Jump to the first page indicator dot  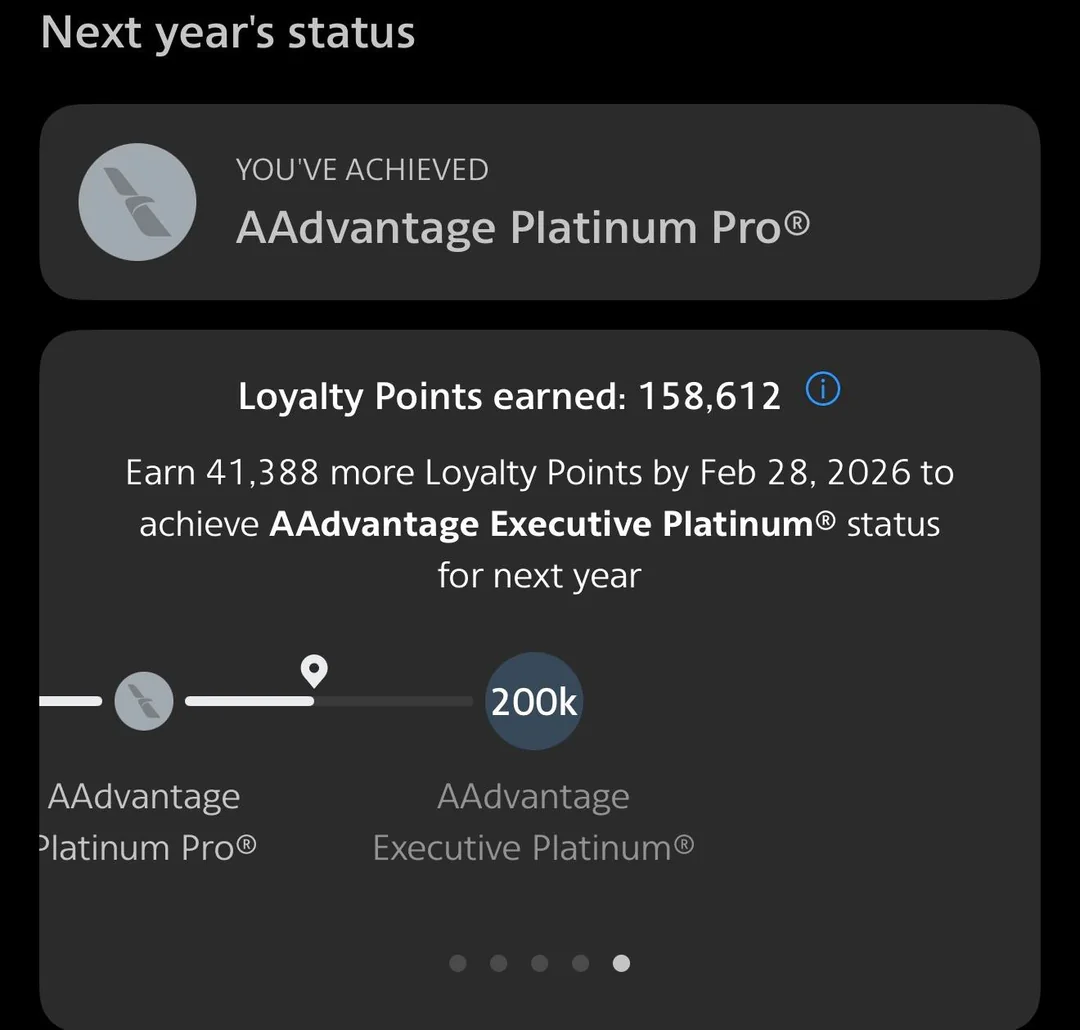click(458, 963)
